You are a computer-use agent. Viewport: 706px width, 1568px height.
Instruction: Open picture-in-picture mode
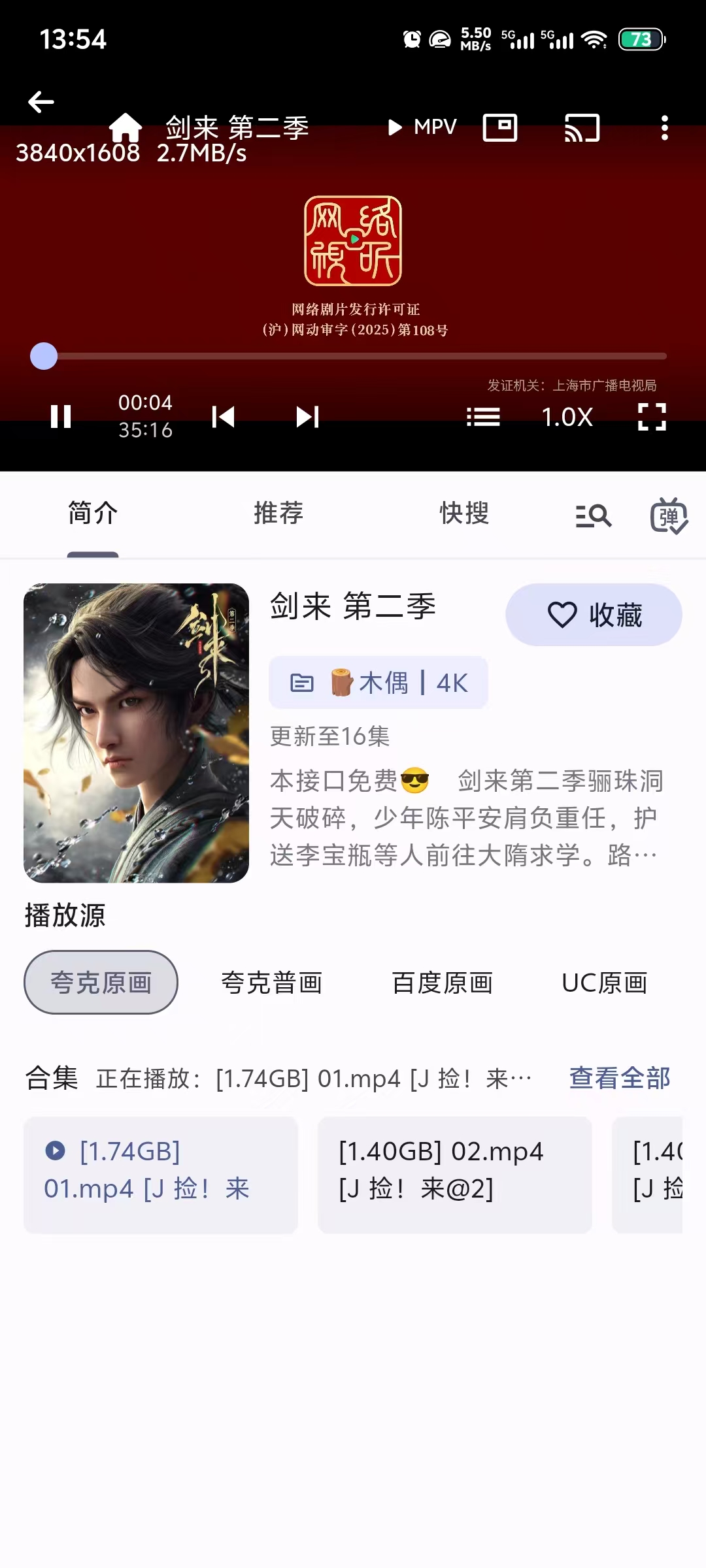[x=500, y=128]
